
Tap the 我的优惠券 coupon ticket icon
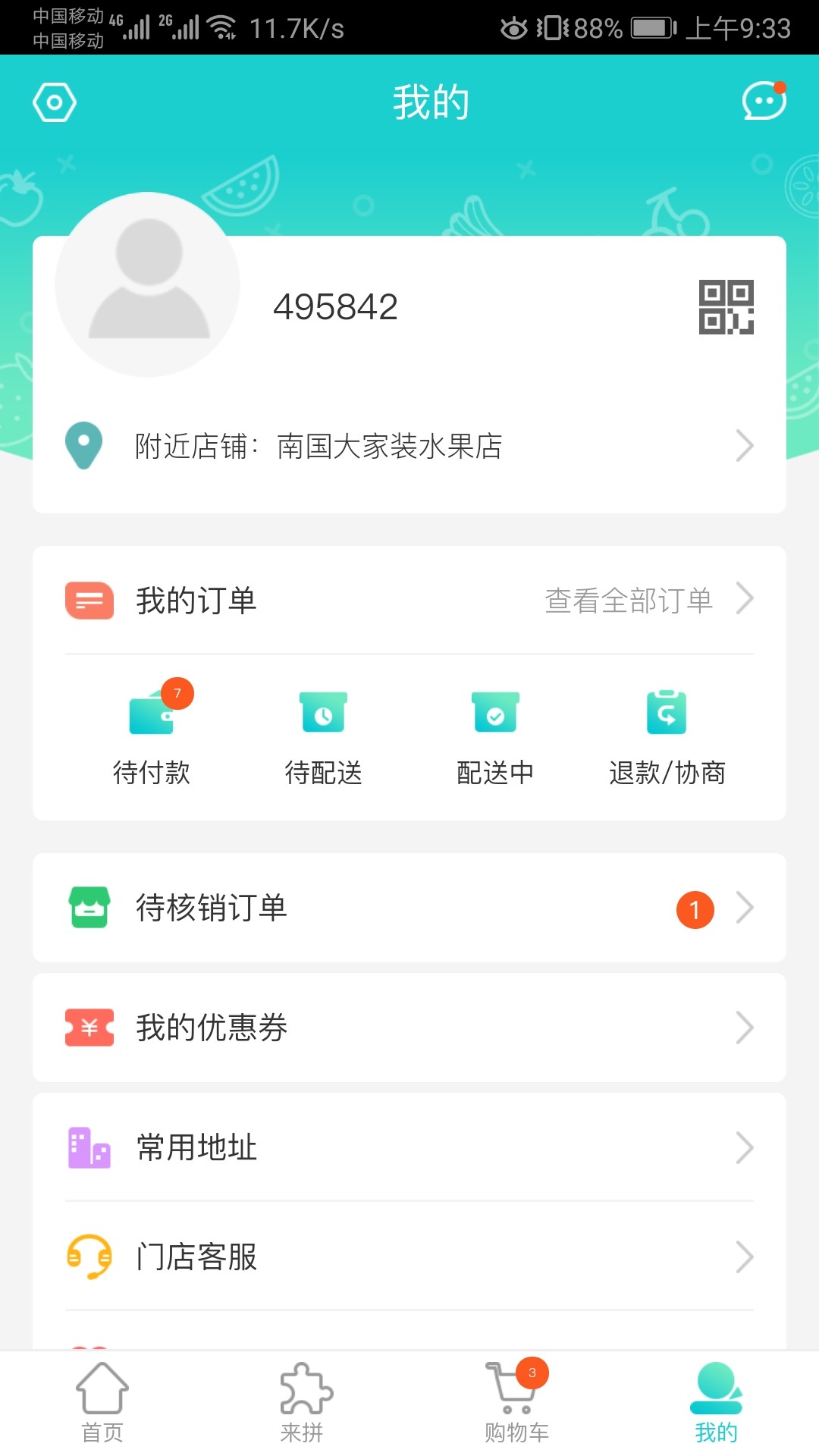click(89, 1028)
